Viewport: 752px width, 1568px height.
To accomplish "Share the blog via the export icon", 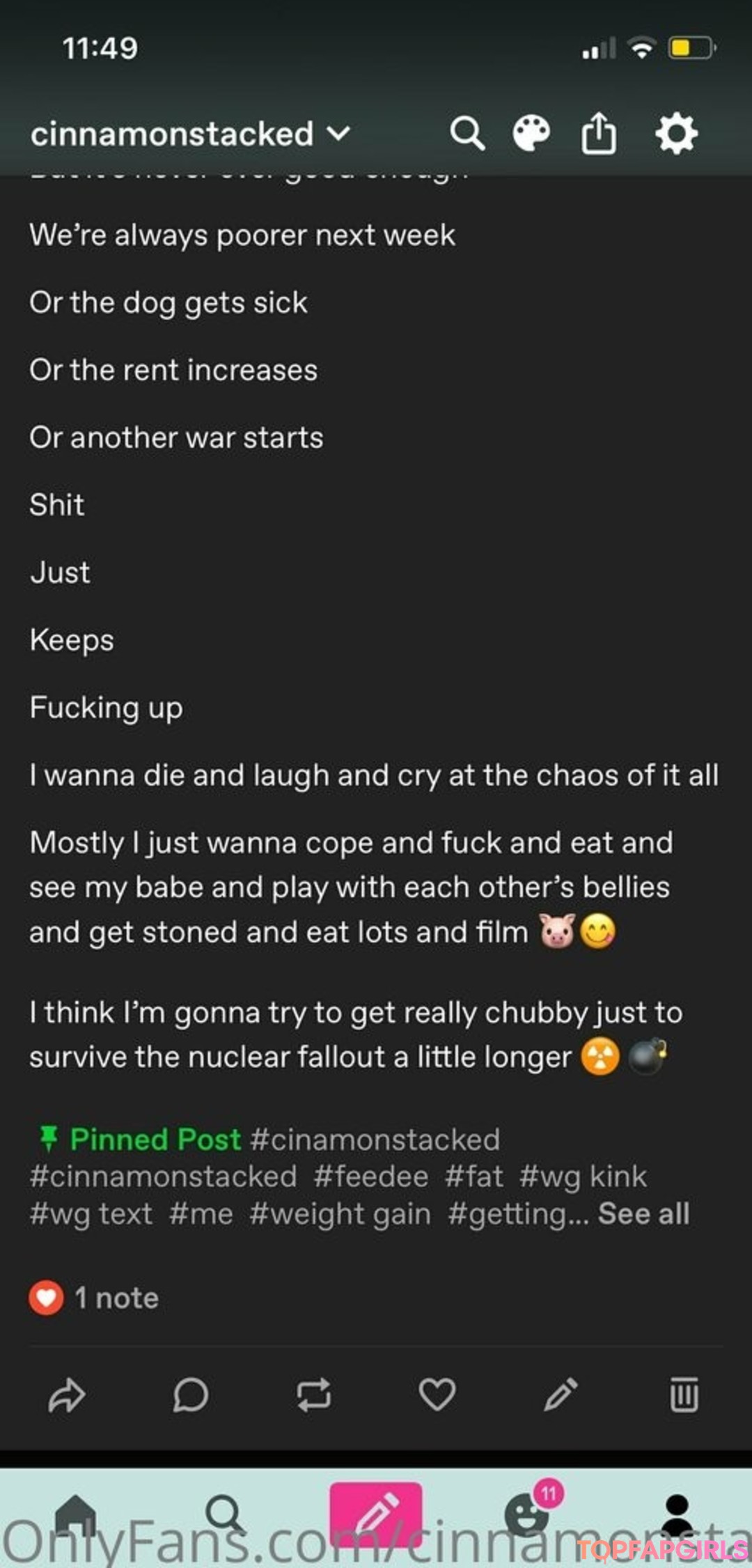I will click(598, 133).
